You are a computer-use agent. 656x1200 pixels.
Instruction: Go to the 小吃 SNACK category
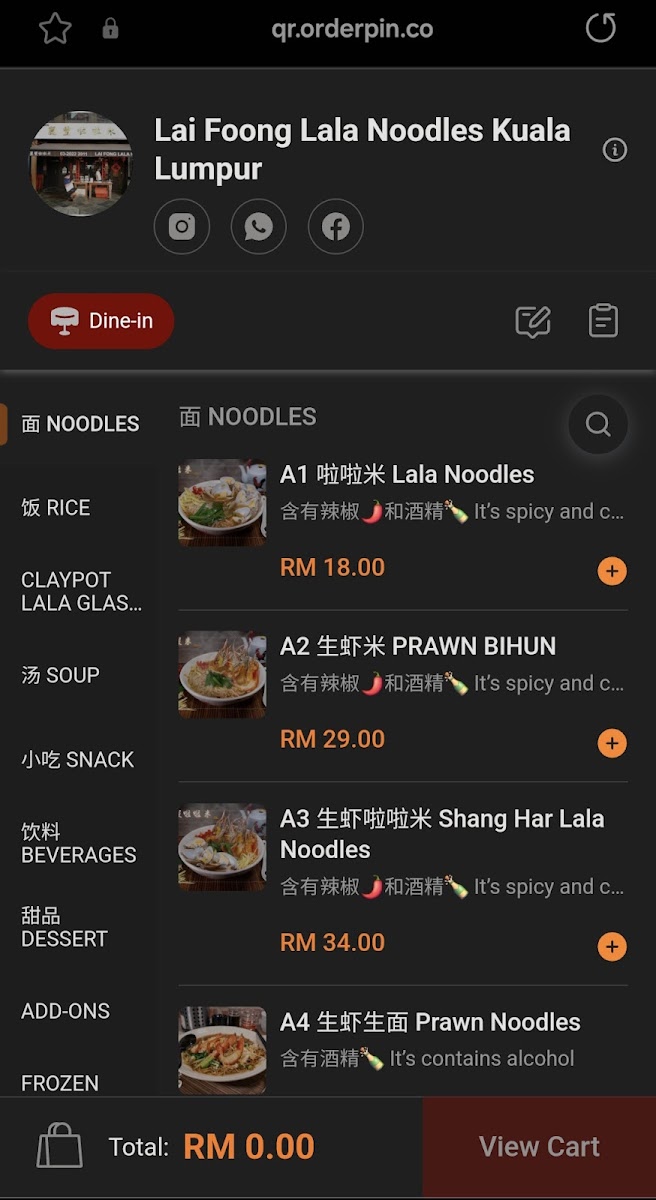point(77,760)
